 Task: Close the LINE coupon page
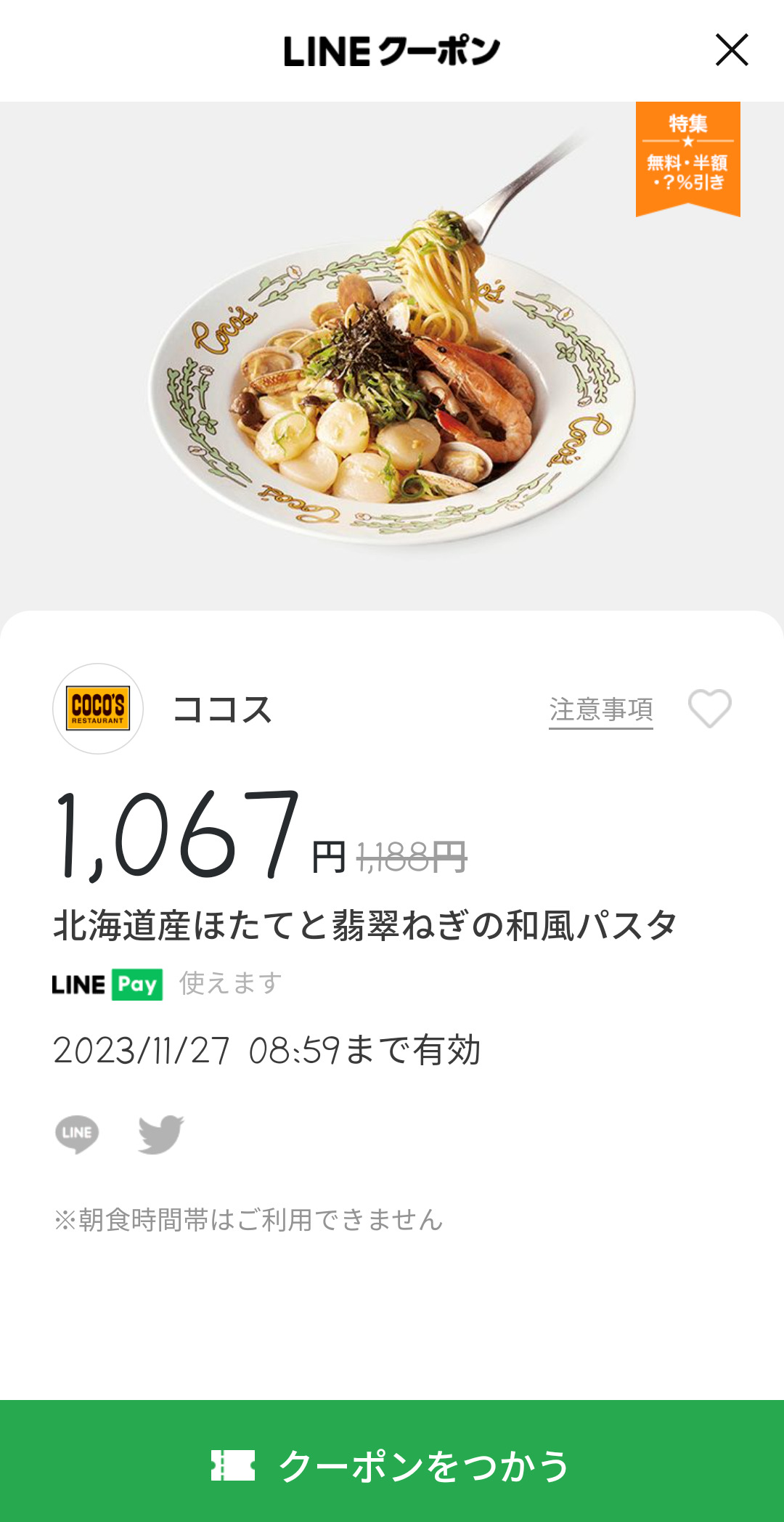point(731,50)
